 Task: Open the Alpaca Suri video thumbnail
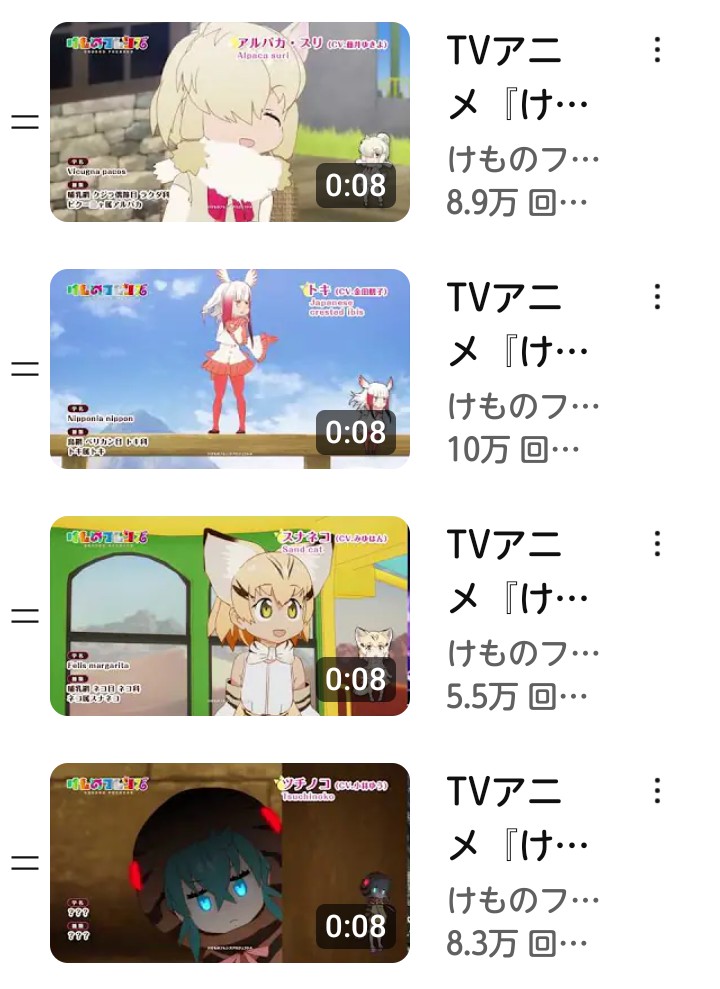pos(229,122)
